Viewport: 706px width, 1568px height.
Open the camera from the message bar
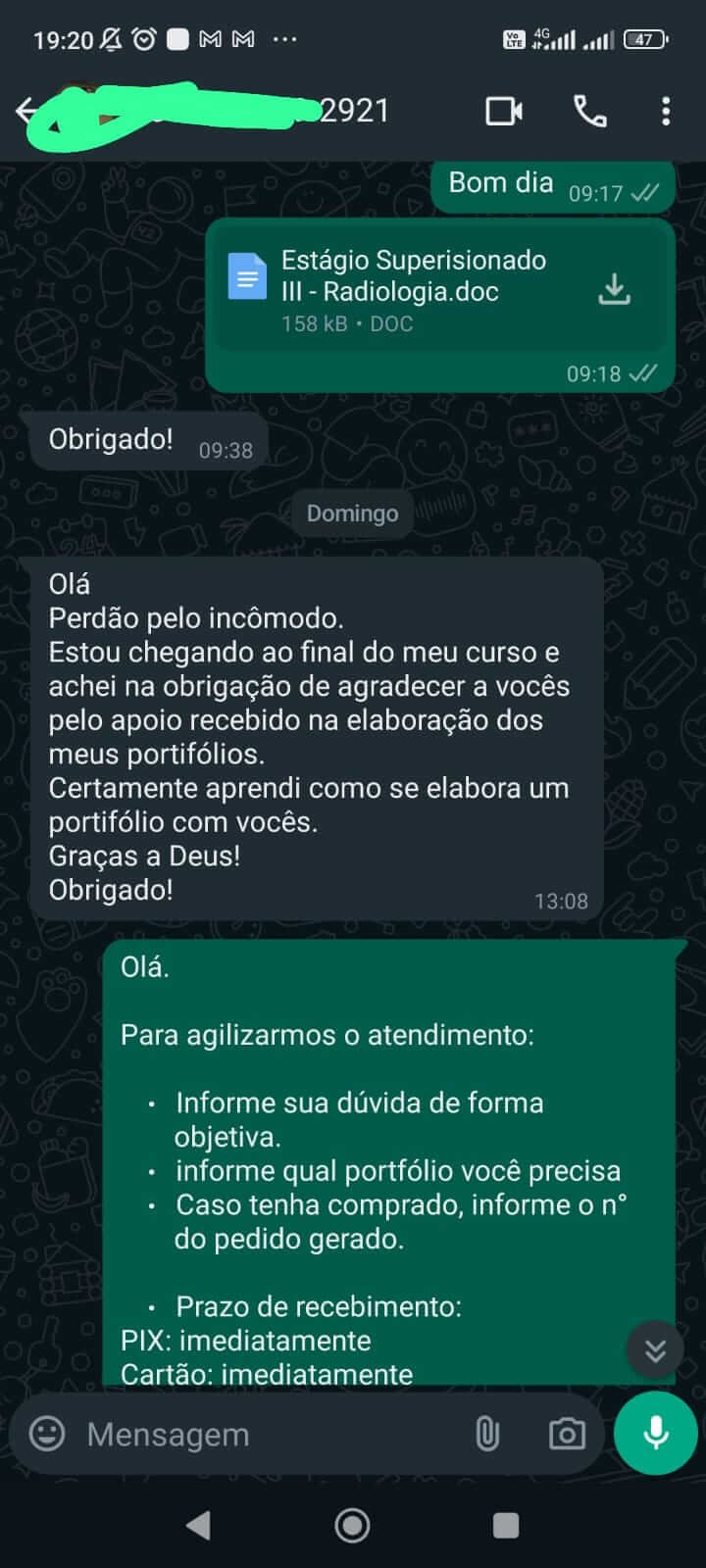pos(567,1434)
